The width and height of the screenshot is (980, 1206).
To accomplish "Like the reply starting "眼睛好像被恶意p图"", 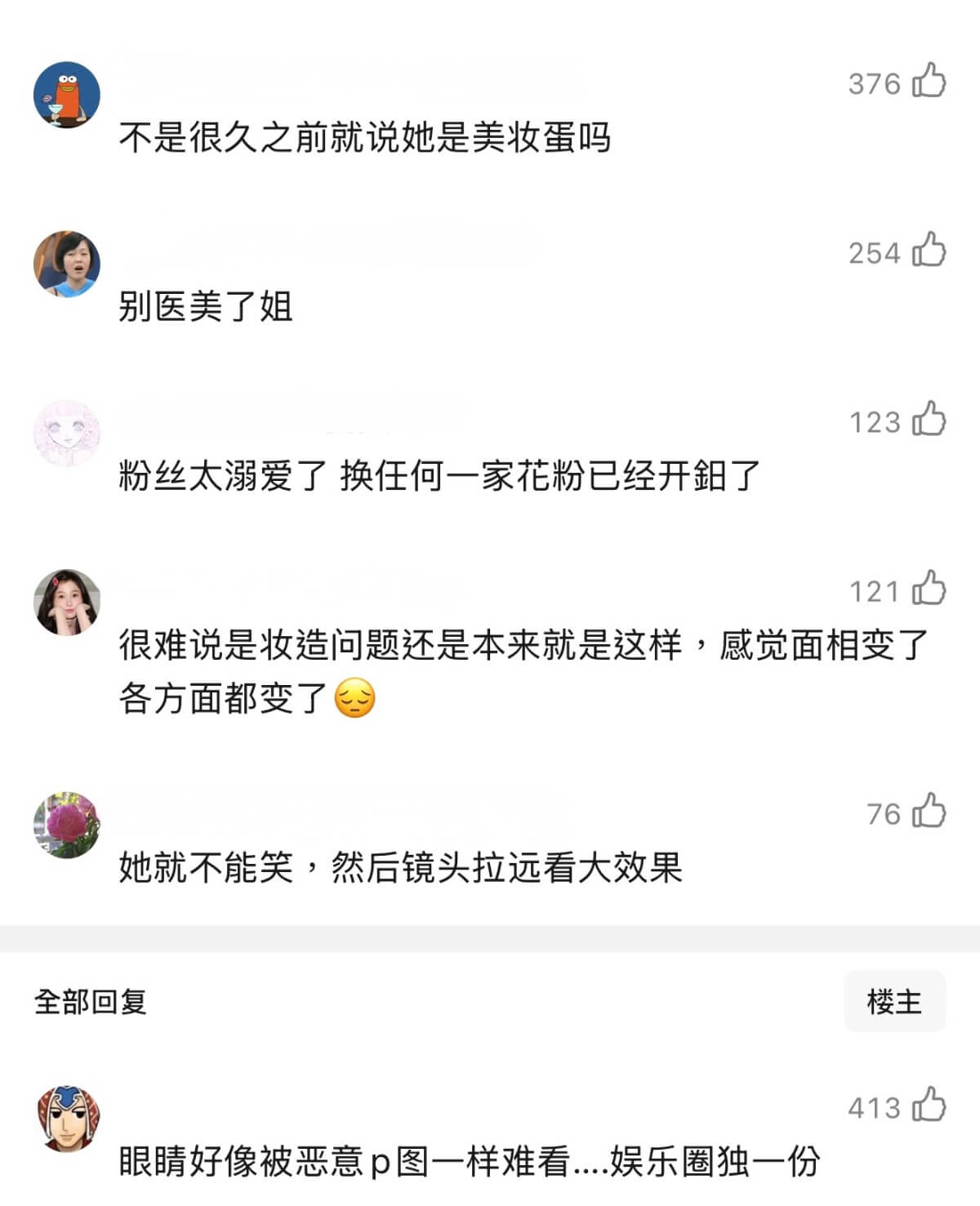I will tap(929, 1105).
